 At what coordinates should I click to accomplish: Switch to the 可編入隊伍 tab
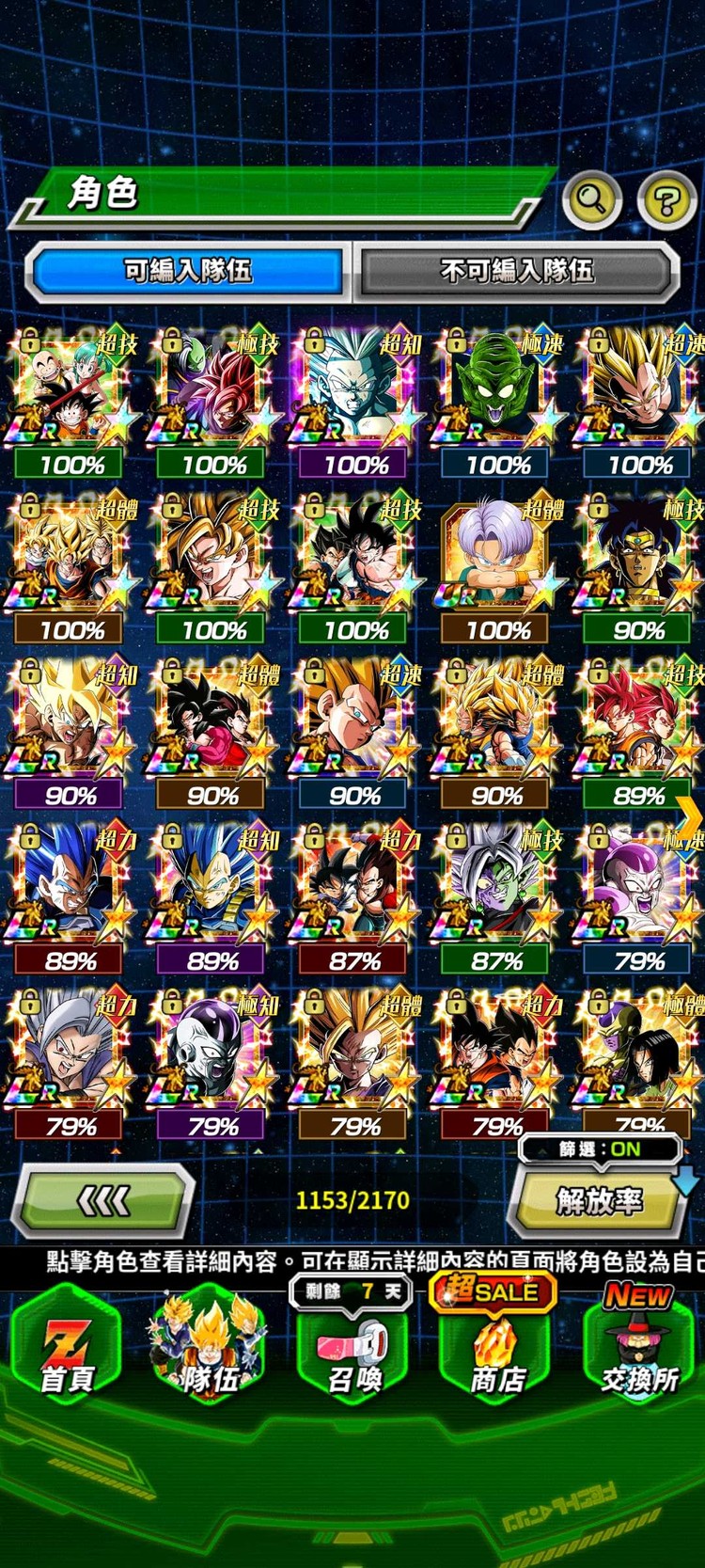point(188,271)
